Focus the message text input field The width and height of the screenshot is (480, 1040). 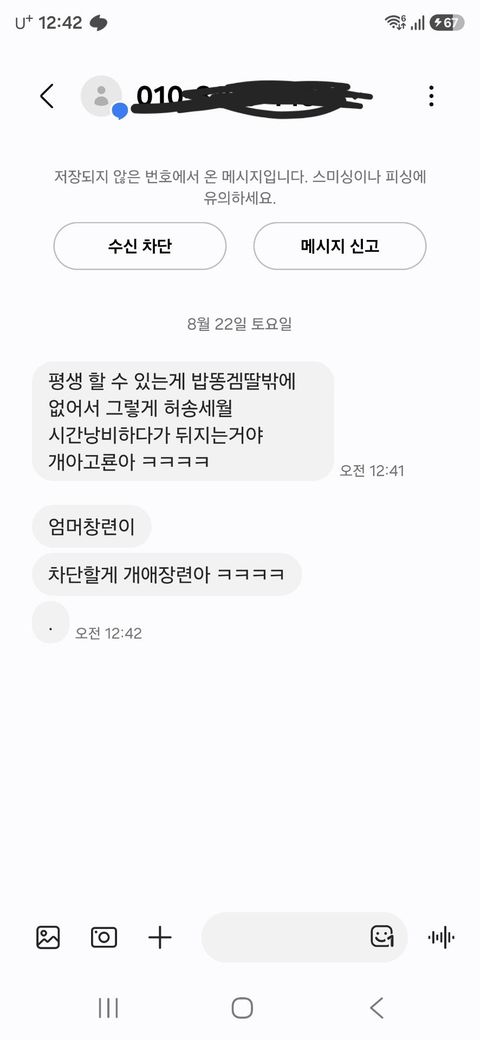coord(285,937)
